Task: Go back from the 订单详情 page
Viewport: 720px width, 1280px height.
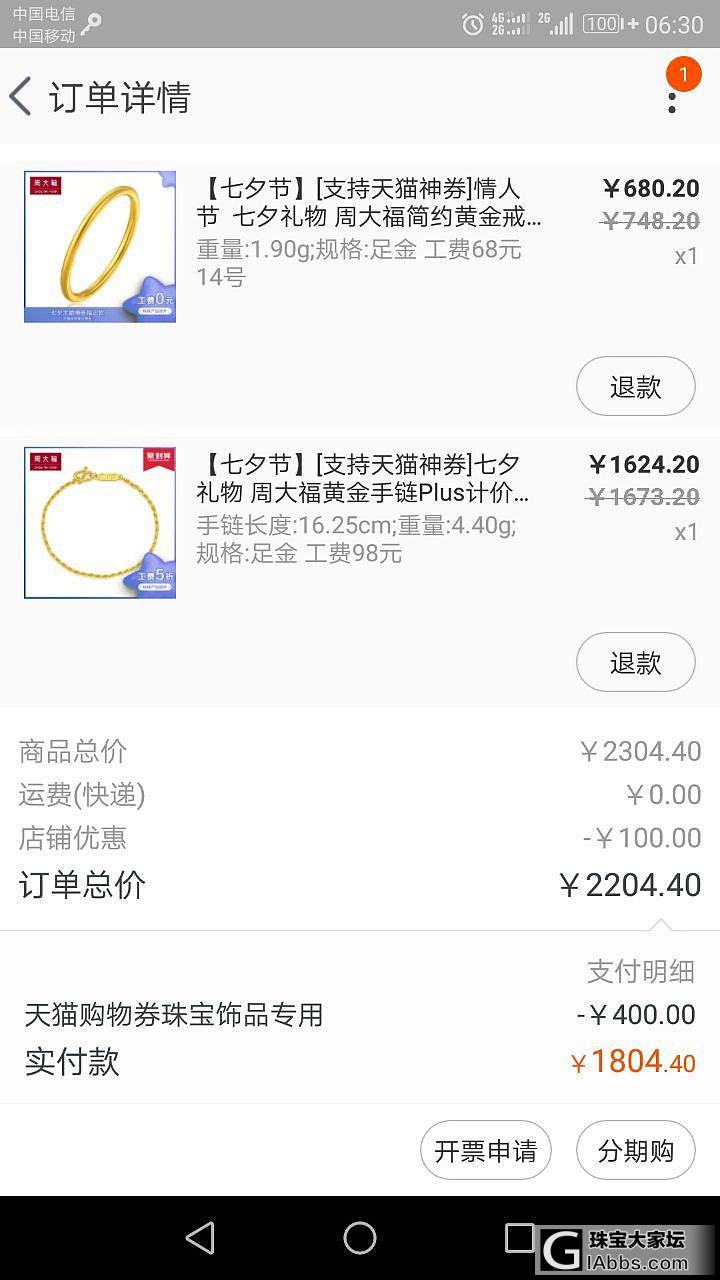Action: coord(22,97)
